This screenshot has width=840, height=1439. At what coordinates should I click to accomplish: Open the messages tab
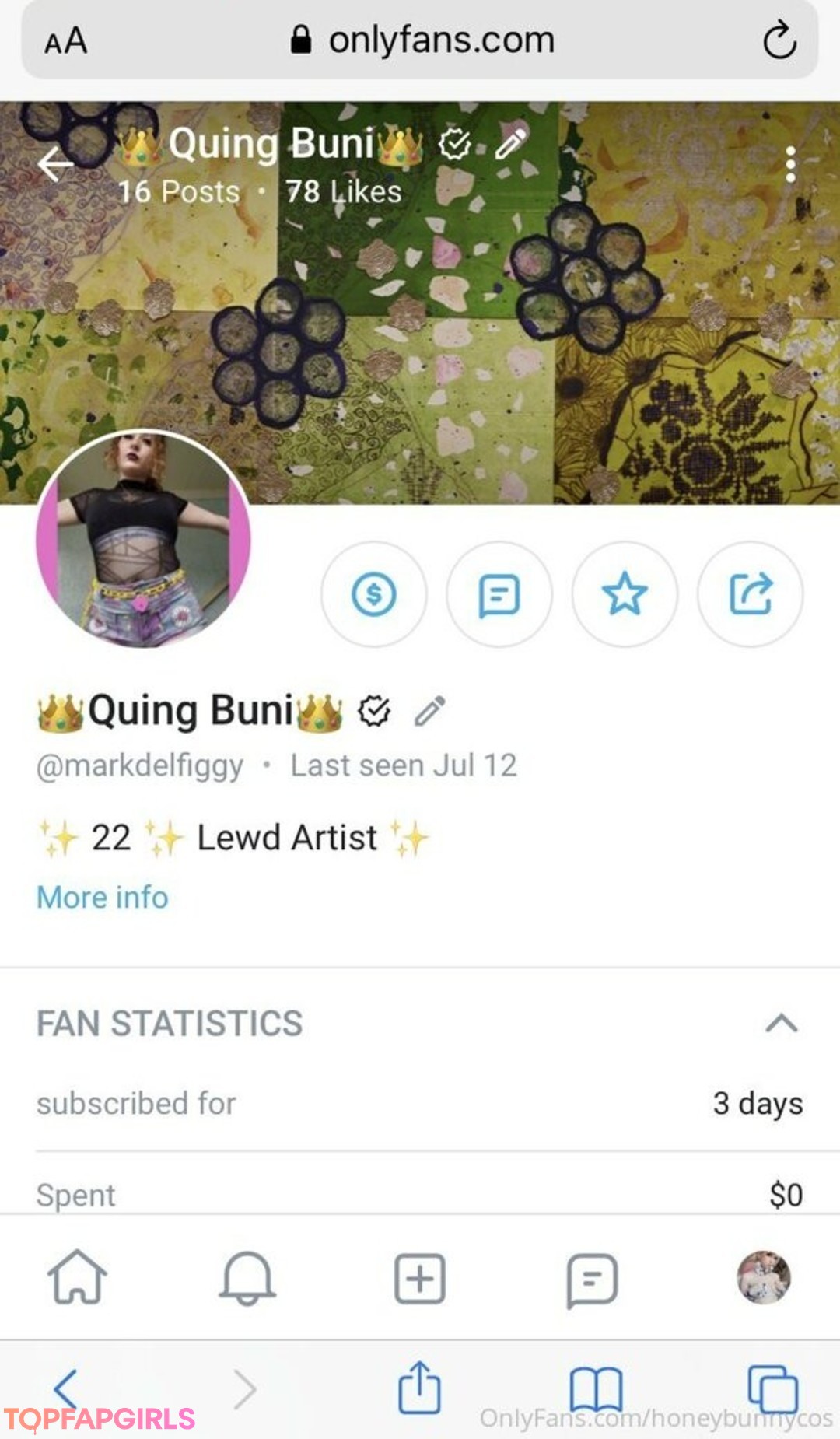[x=592, y=1279]
